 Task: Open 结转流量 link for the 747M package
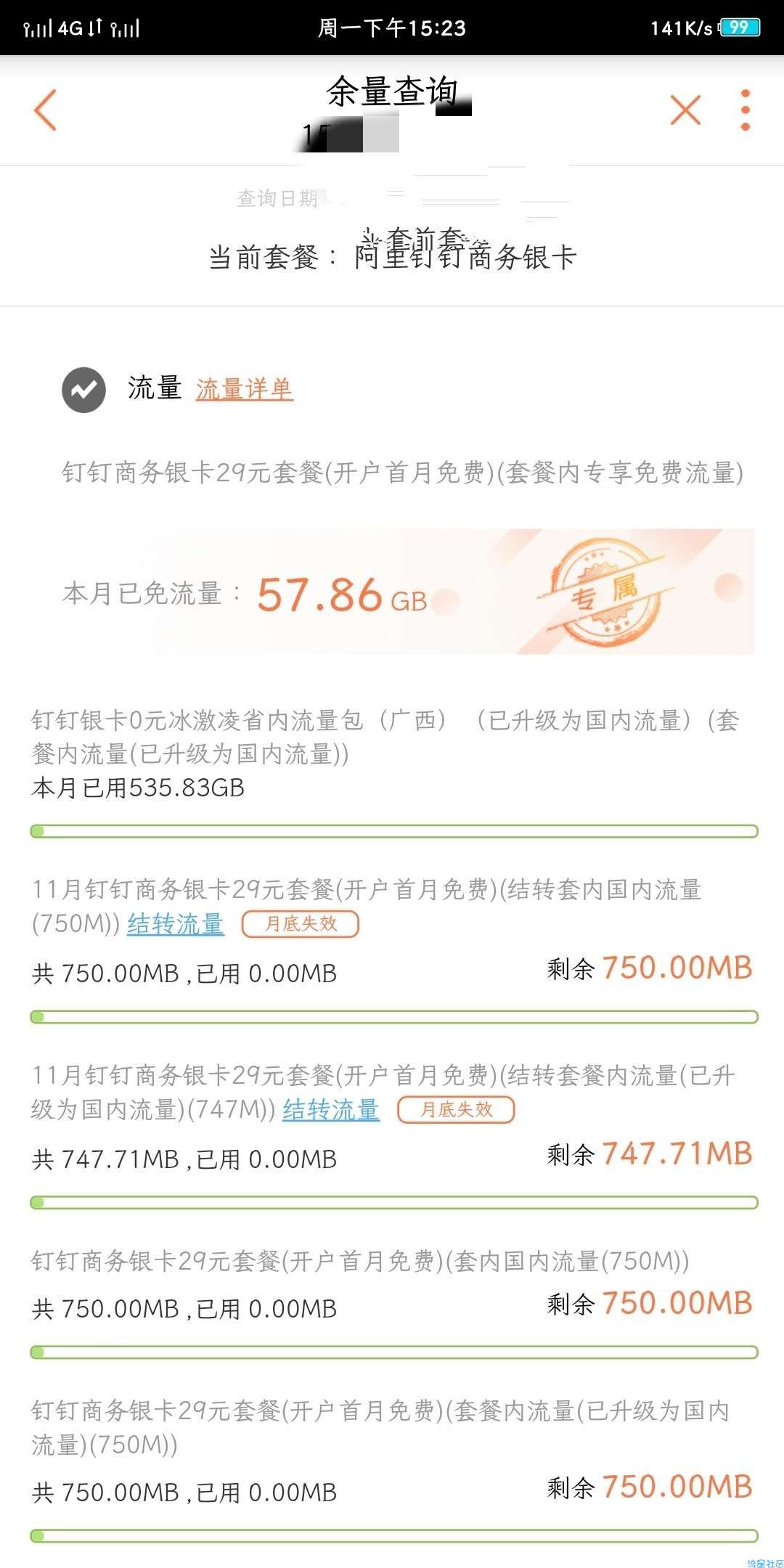(x=331, y=1110)
